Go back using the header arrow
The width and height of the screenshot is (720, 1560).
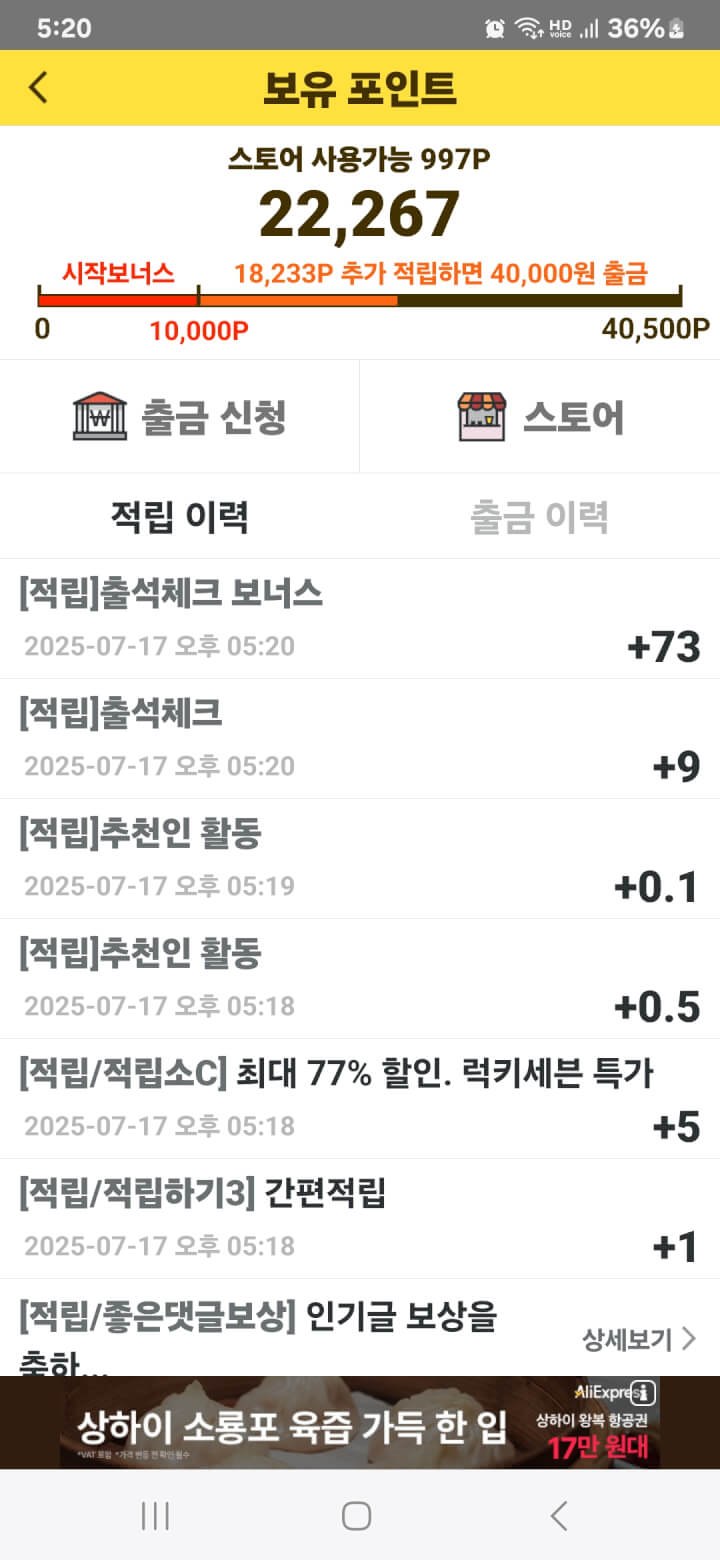[38, 88]
